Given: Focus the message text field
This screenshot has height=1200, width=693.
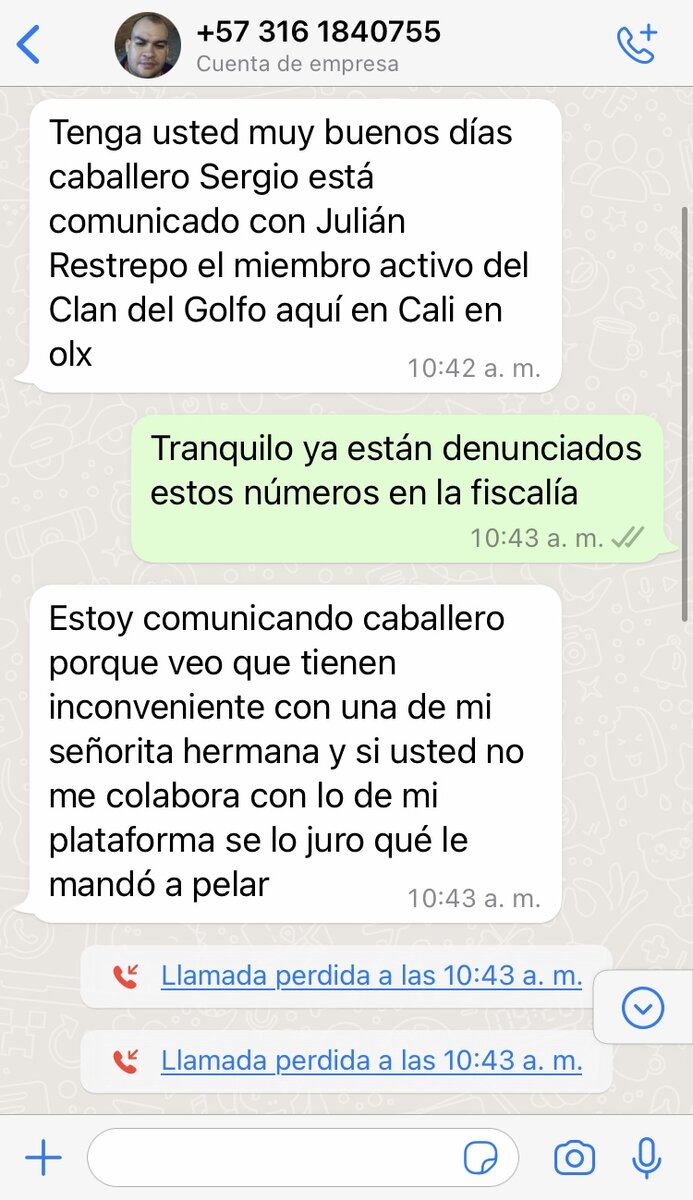Looking at the screenshot, I should click(270, 1159).
